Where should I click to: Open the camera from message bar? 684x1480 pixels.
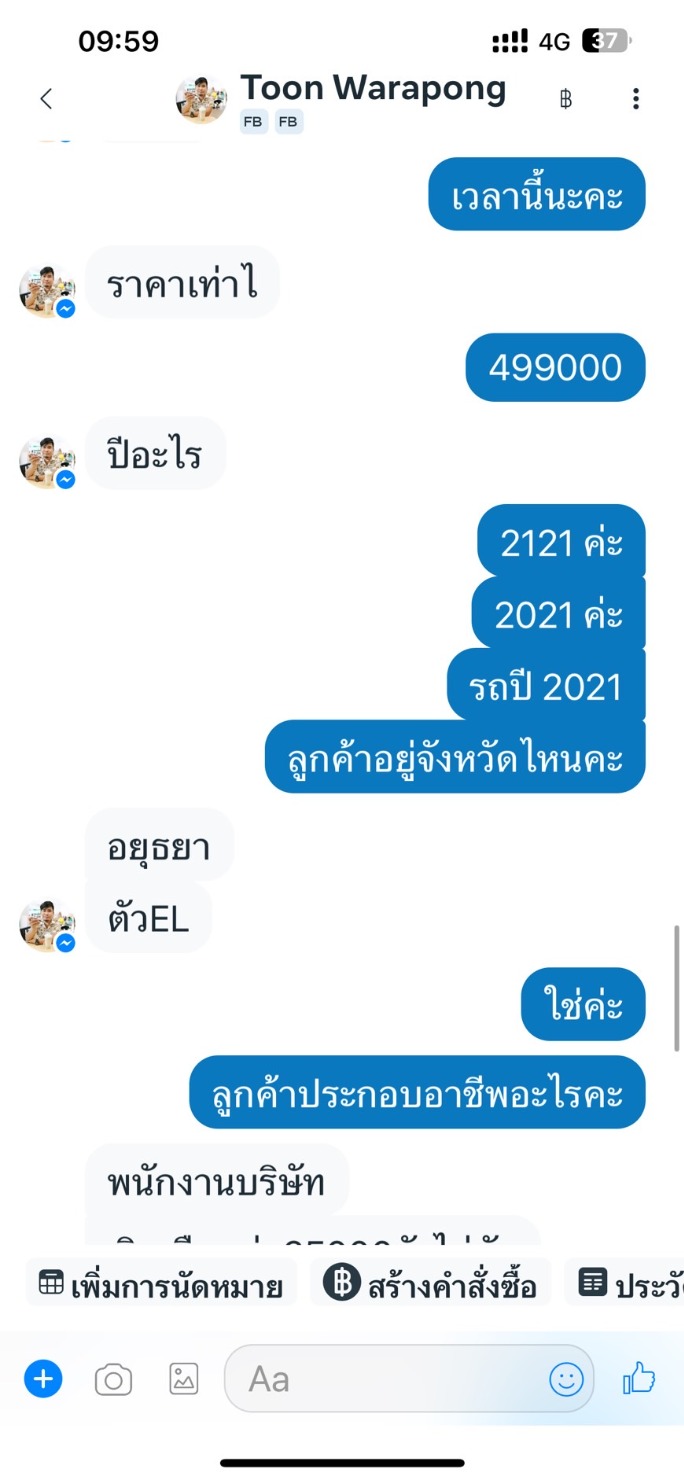pyautogui.click(x=113, y=1381)
